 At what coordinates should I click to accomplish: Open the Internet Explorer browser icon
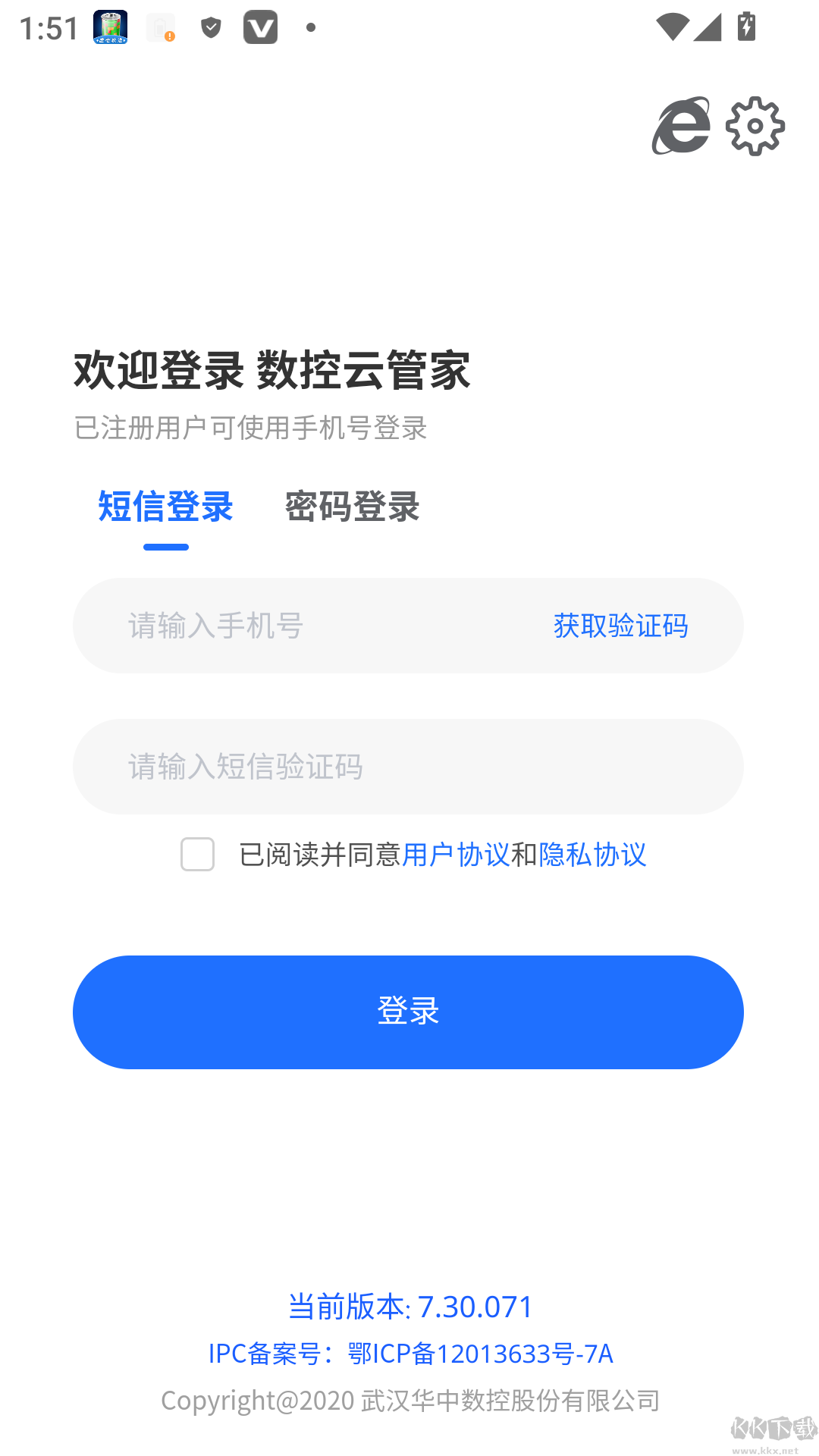click(x=679, y=125)
